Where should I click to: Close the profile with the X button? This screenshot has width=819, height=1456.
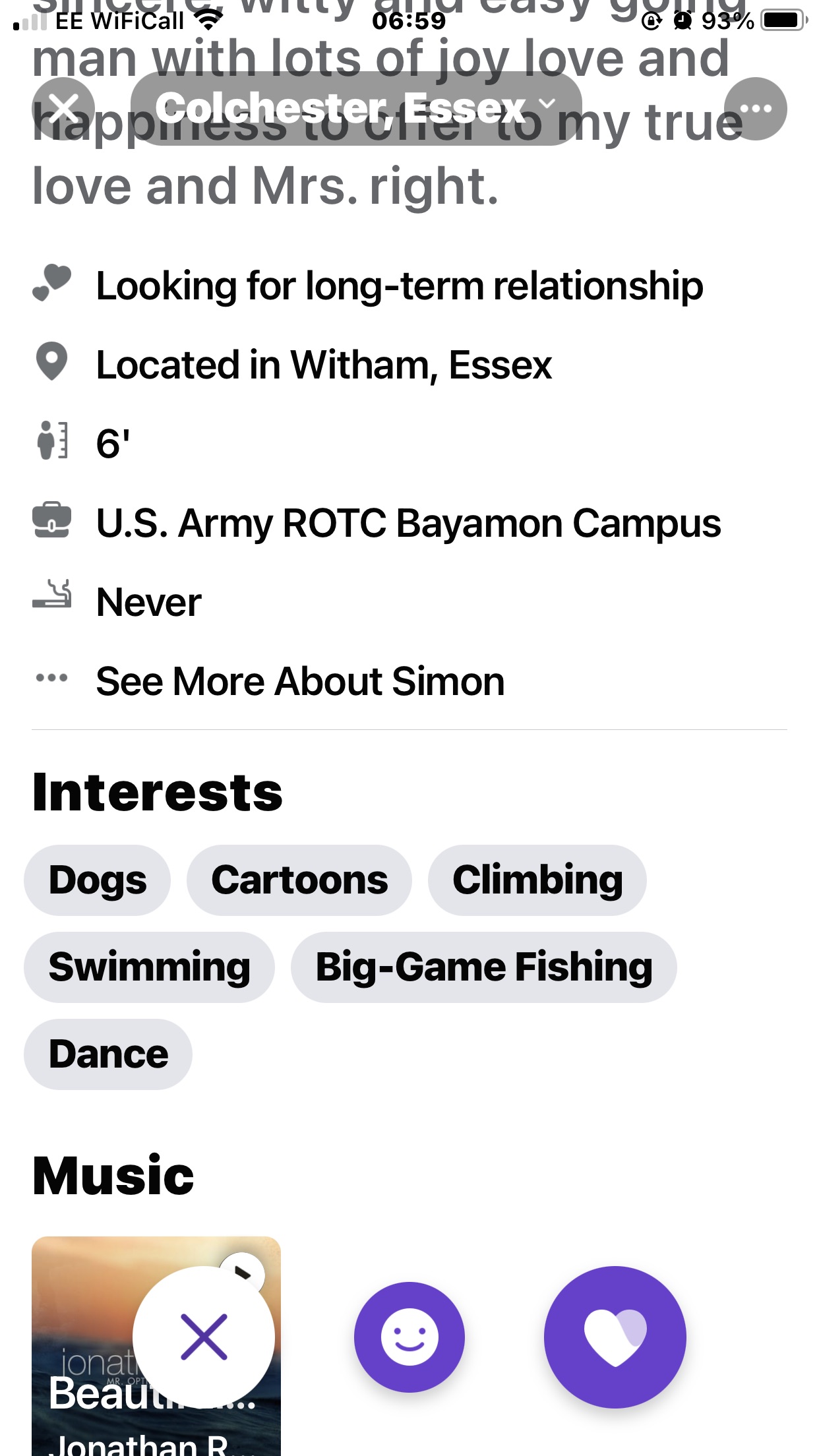tap(63, 109)
